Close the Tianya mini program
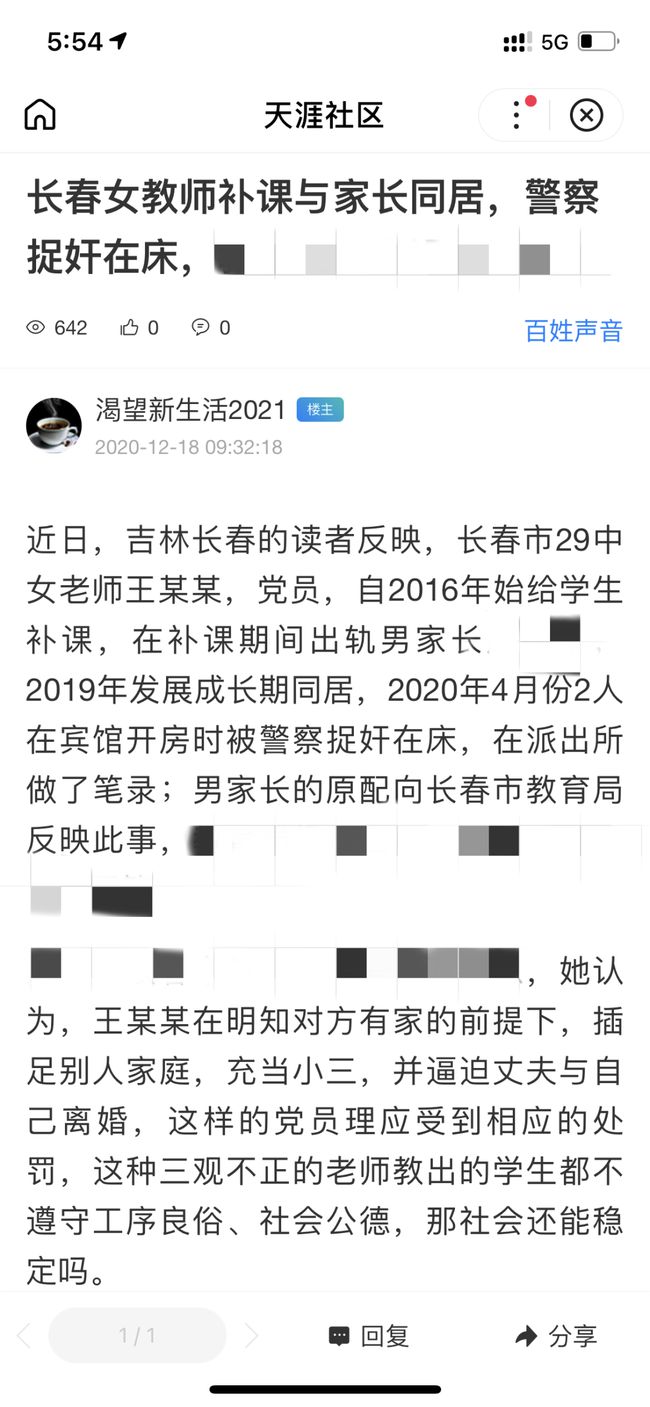The image size is (650, 1407). (586, 115)
